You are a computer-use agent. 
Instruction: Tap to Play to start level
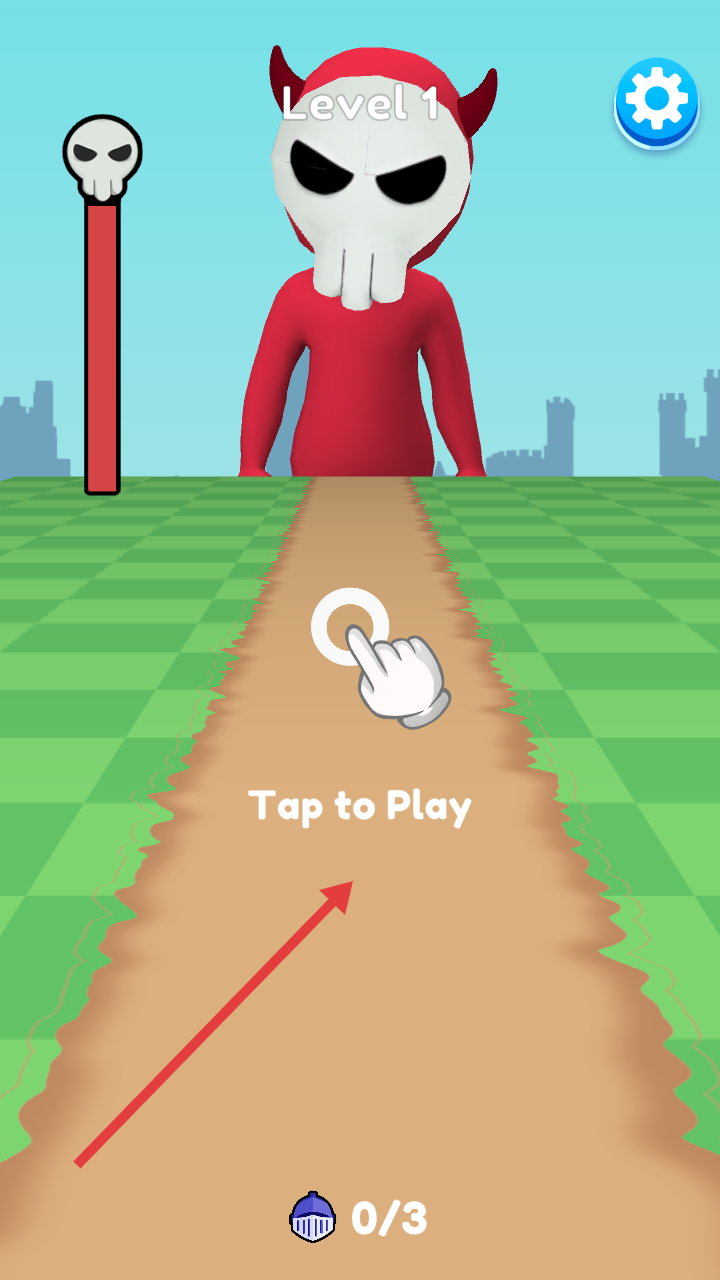pos(359,805)
